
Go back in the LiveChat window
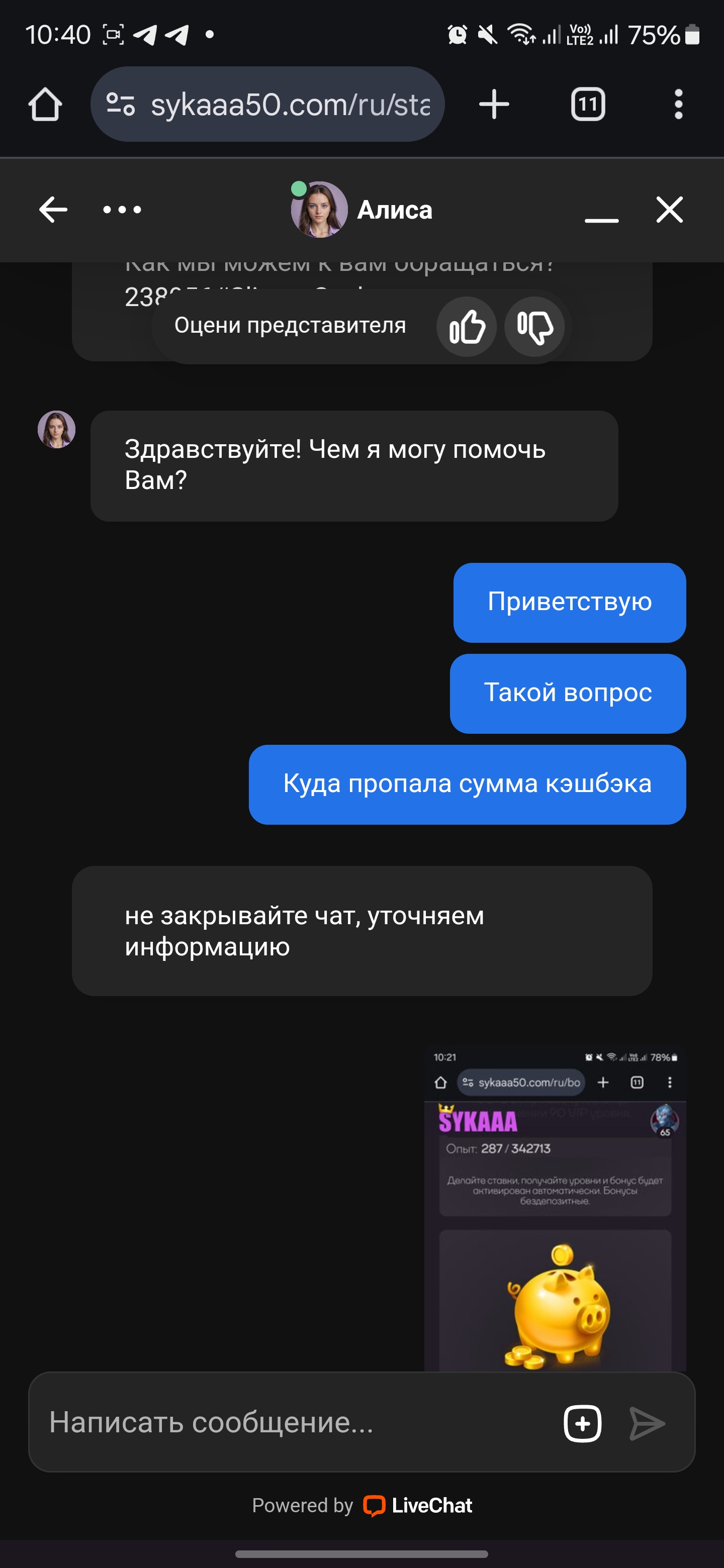point(53,210)
